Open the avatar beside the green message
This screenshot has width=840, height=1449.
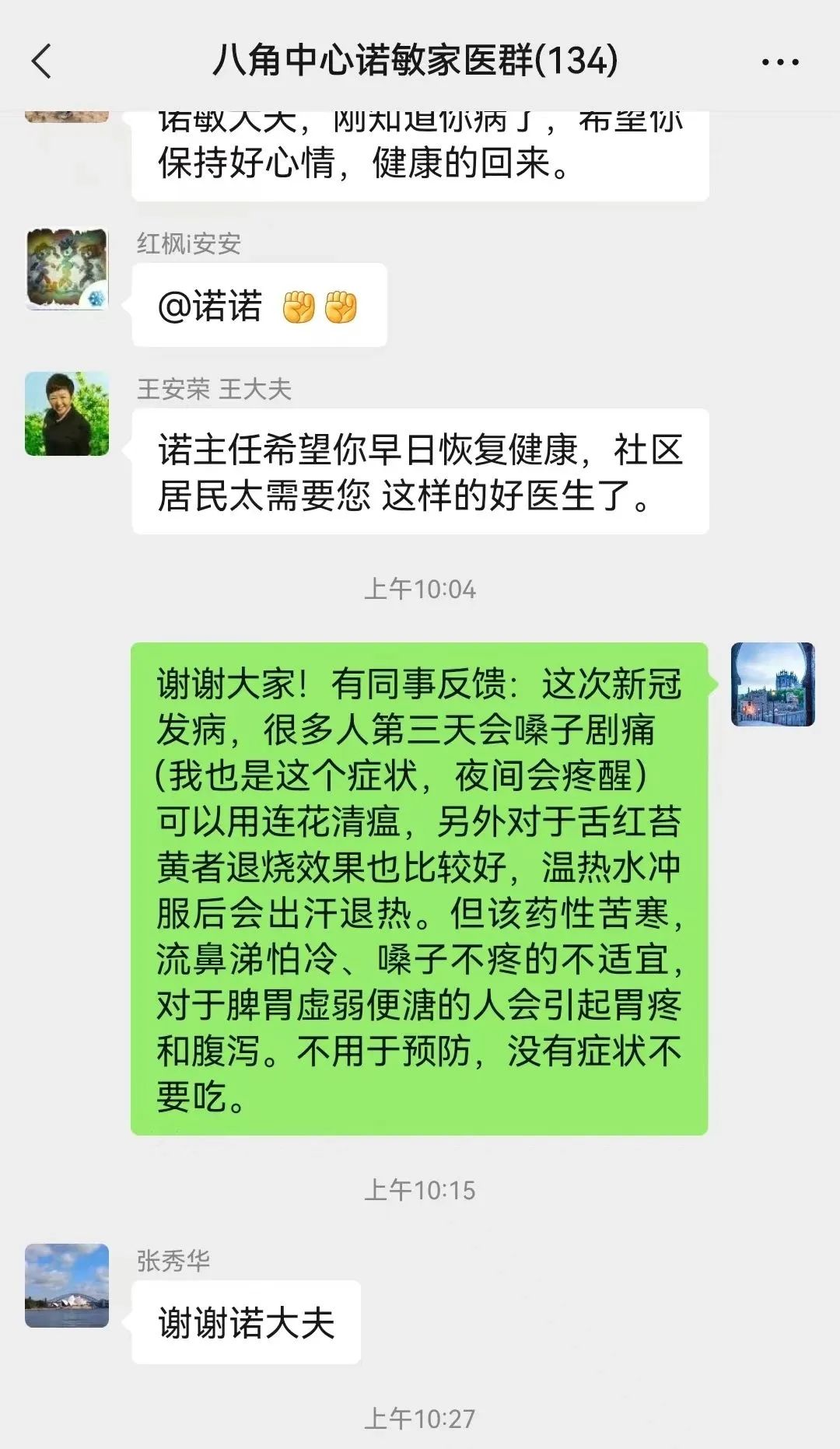point(772,684)
